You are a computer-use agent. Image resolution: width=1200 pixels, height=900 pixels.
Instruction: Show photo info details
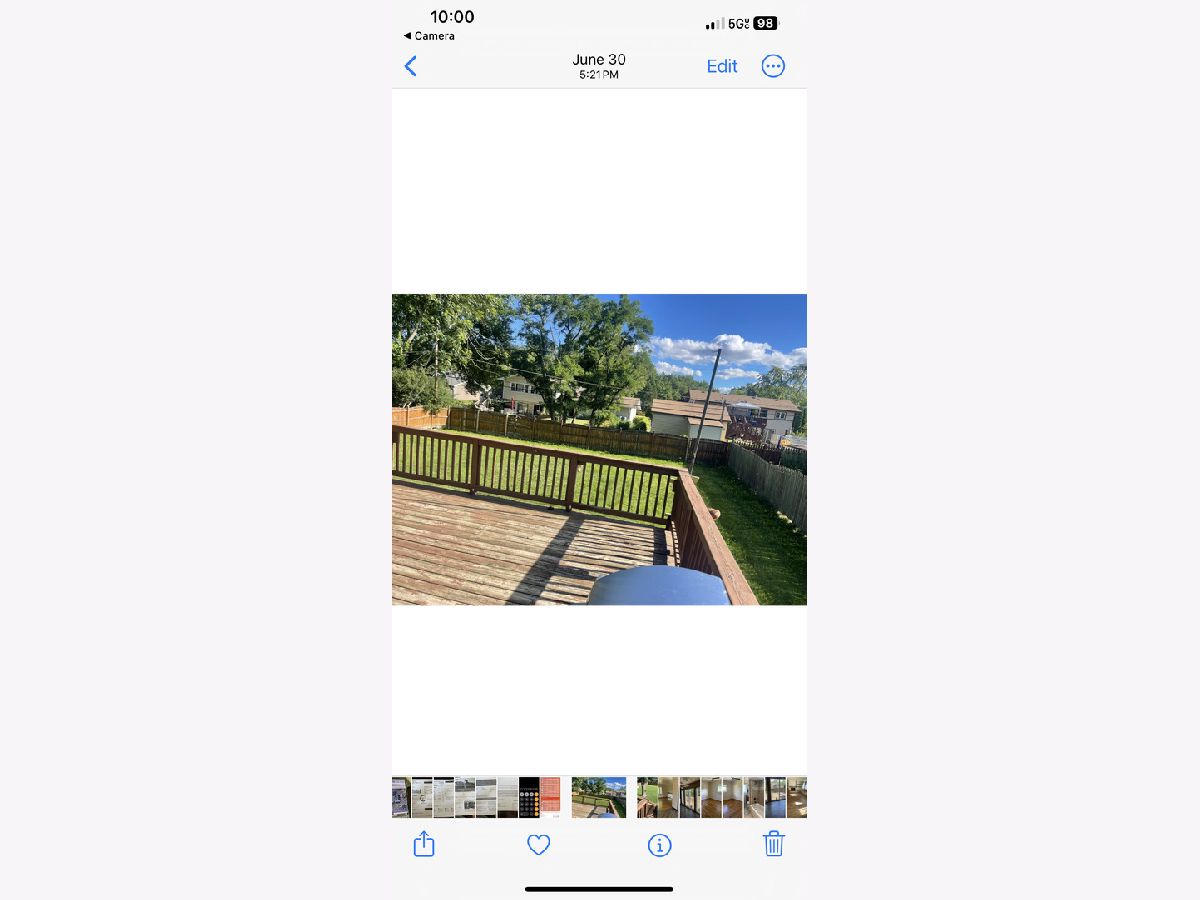(659, 845)
